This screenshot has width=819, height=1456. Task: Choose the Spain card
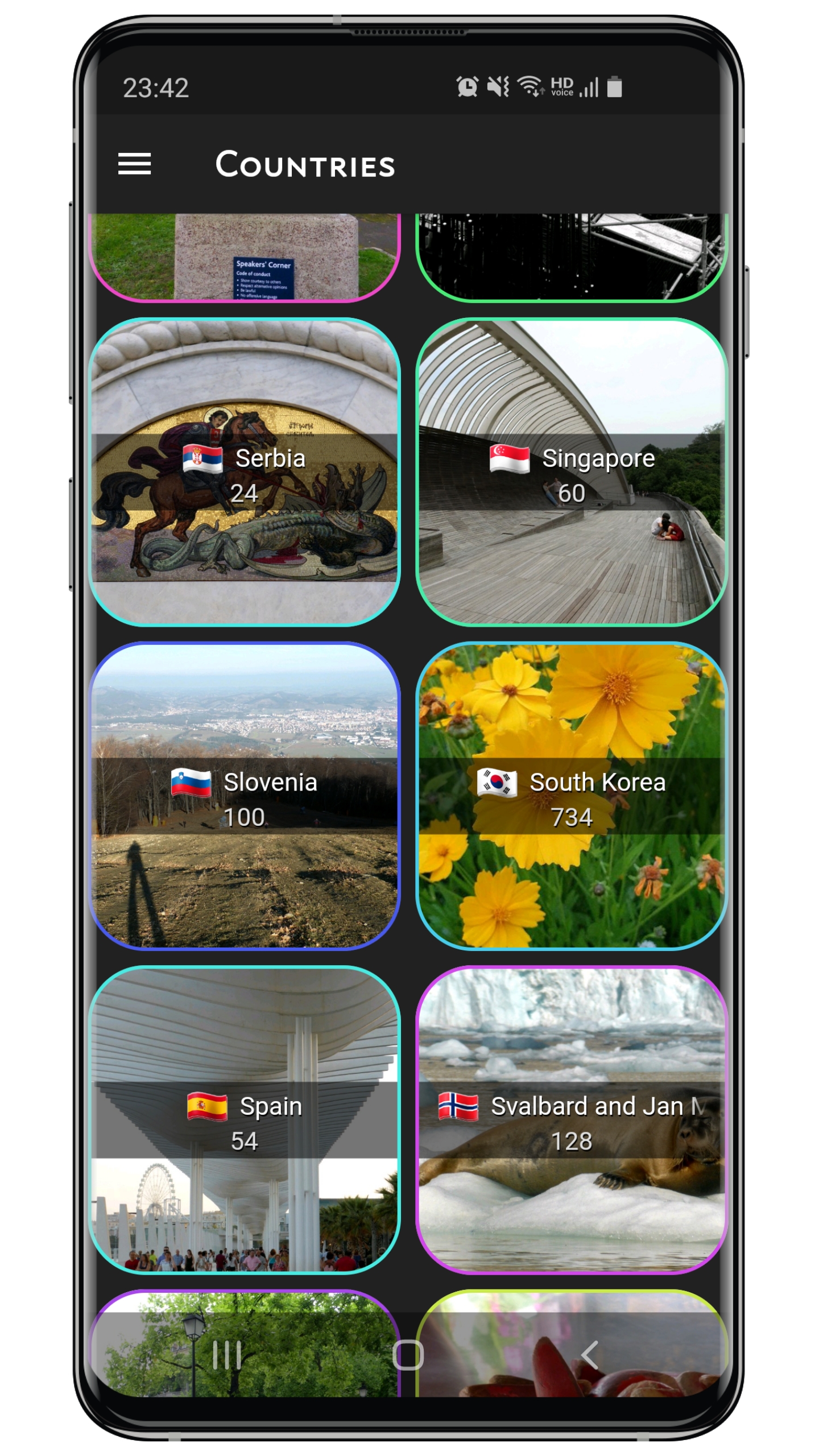pyautogui.click(x=245, y=1120)
